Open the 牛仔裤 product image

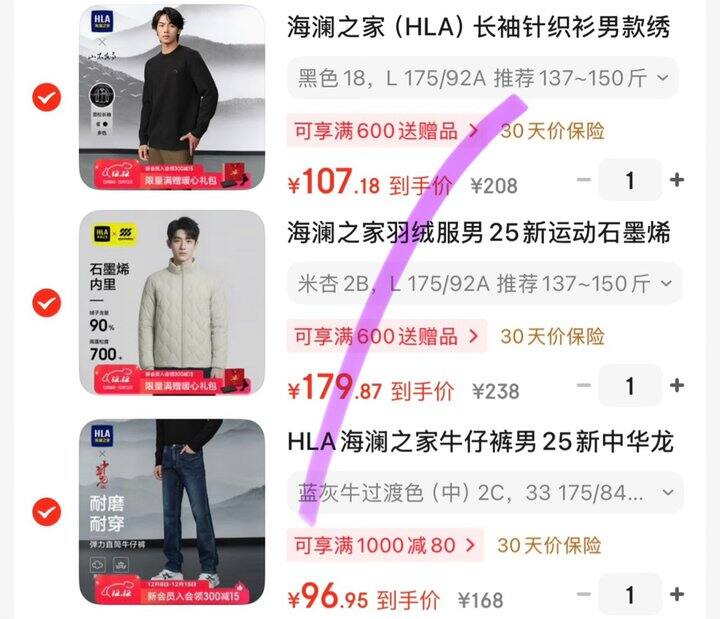tap(172, 512)
